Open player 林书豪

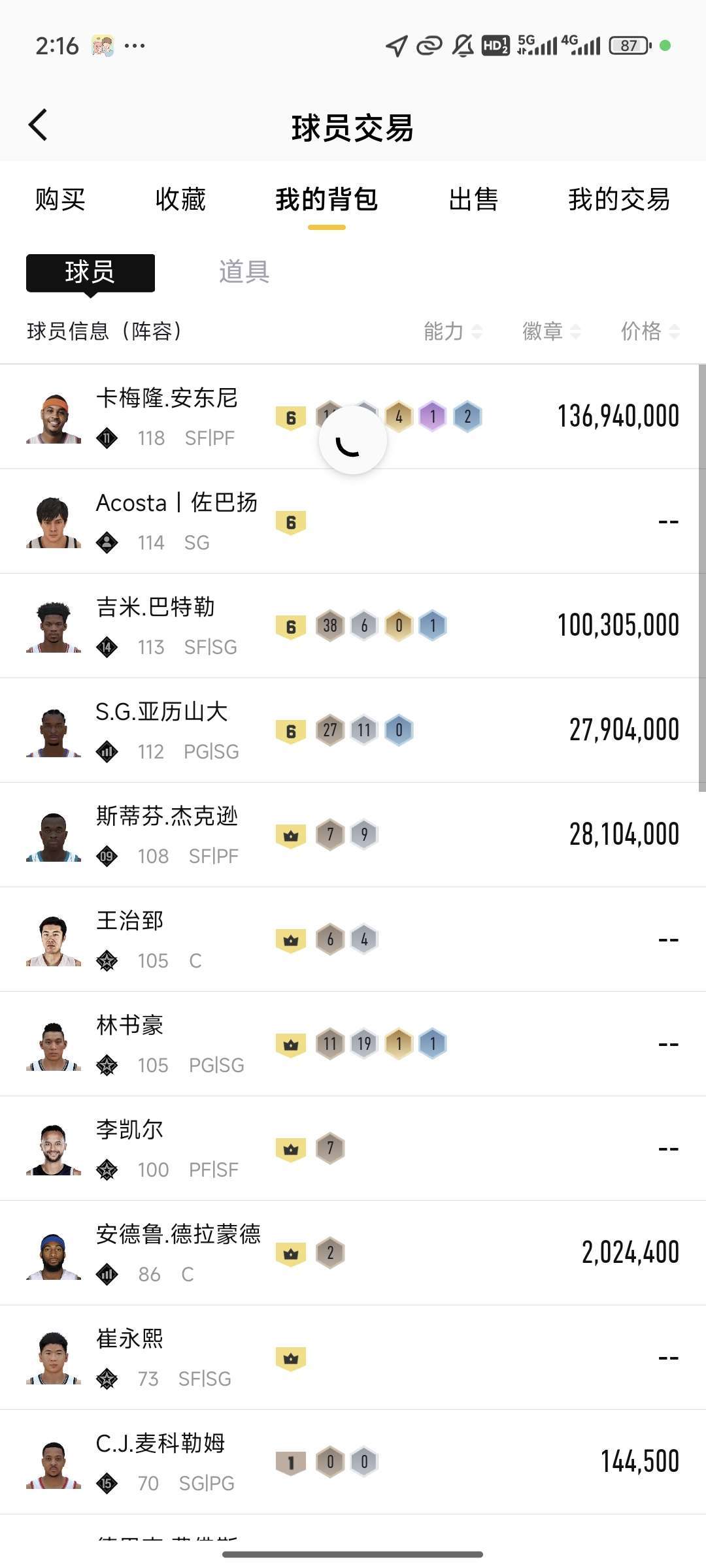(x=129, y=1043)
